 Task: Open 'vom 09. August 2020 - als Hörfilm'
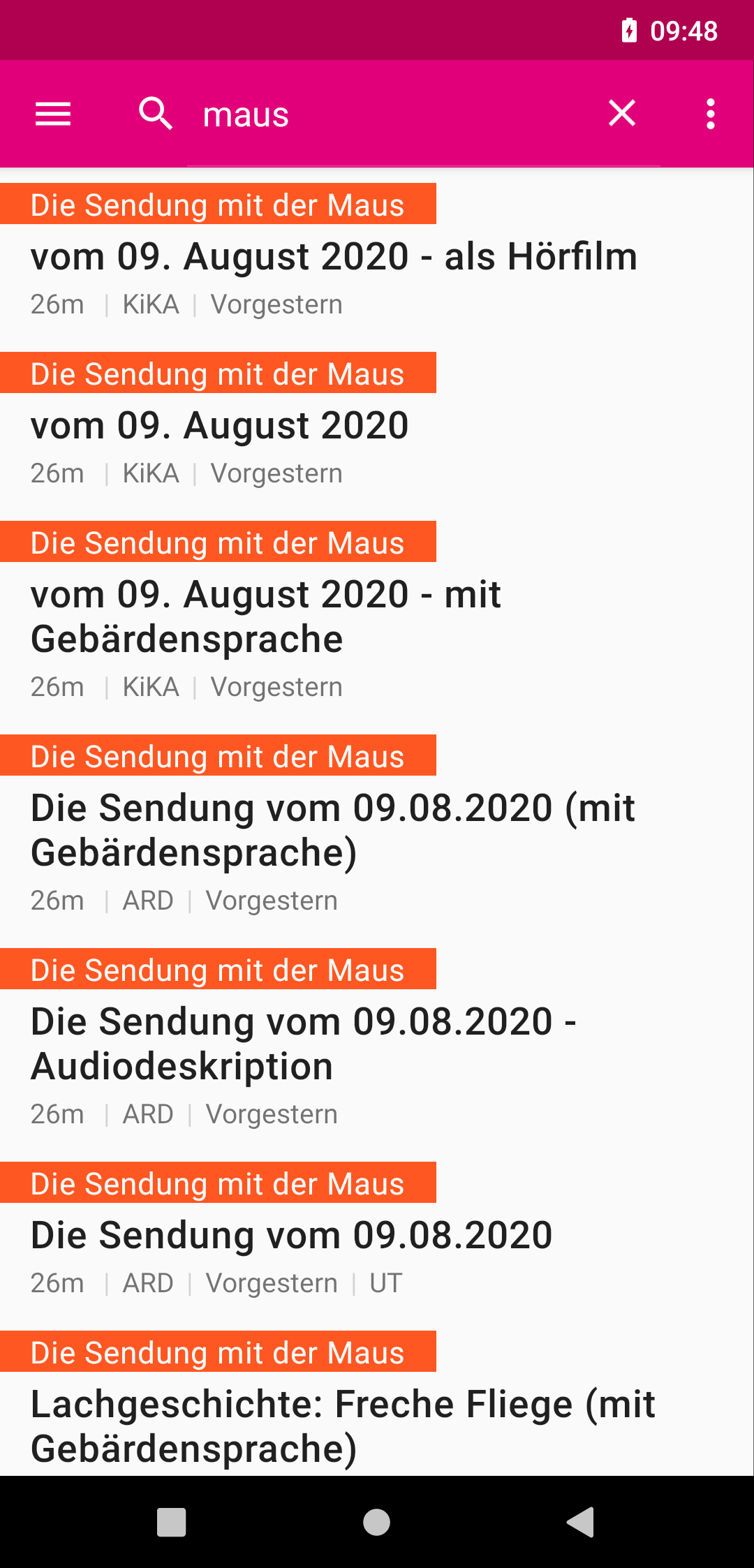click(334, 257)
